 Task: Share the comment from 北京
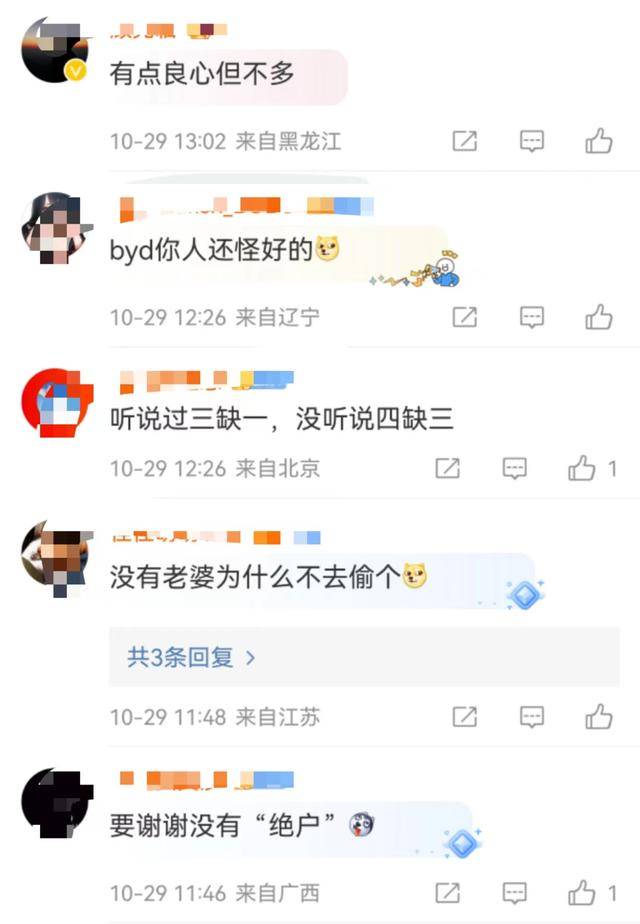(448, 468)
